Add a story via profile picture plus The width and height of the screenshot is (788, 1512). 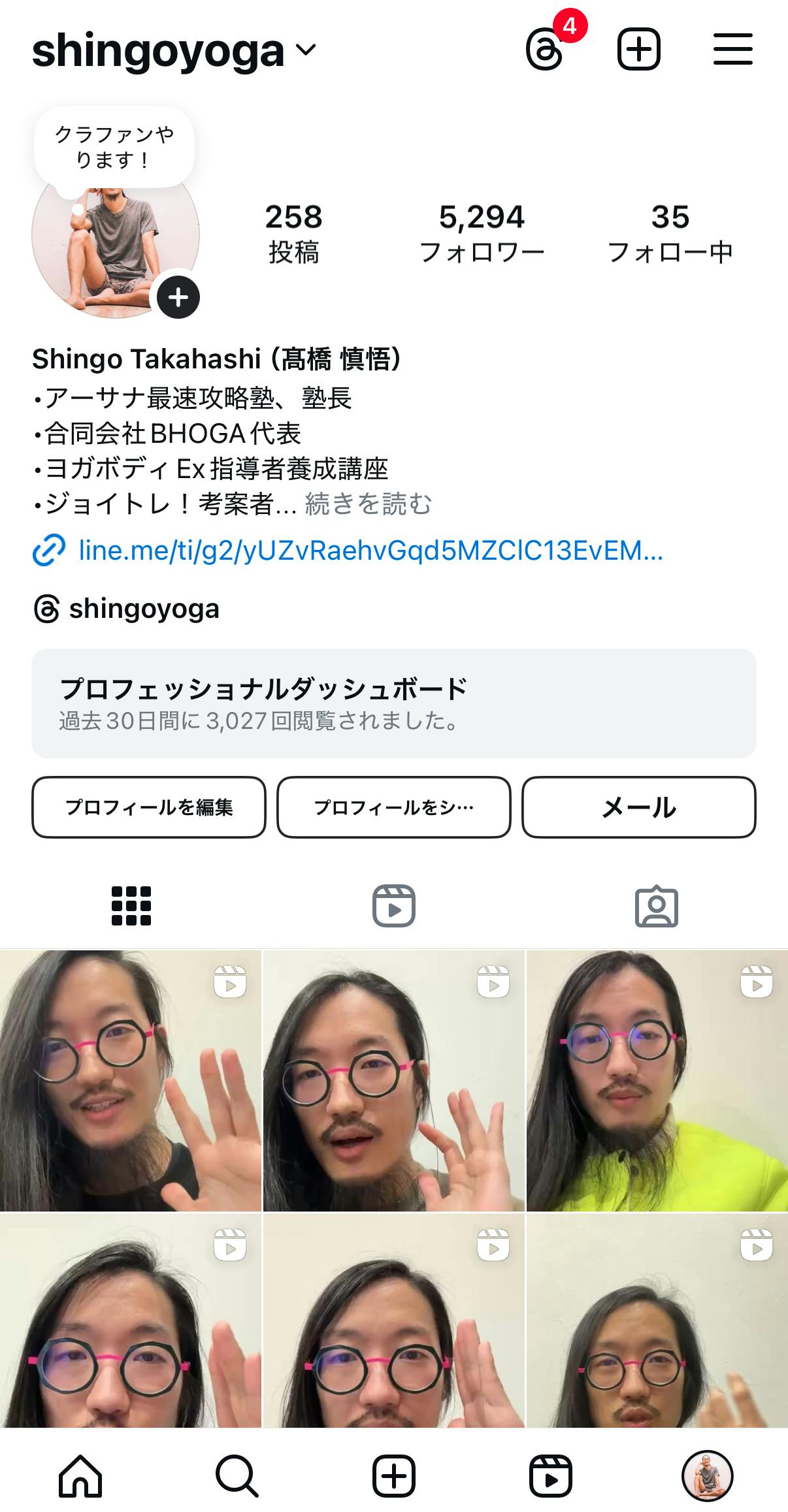click(x=178, y=298)
